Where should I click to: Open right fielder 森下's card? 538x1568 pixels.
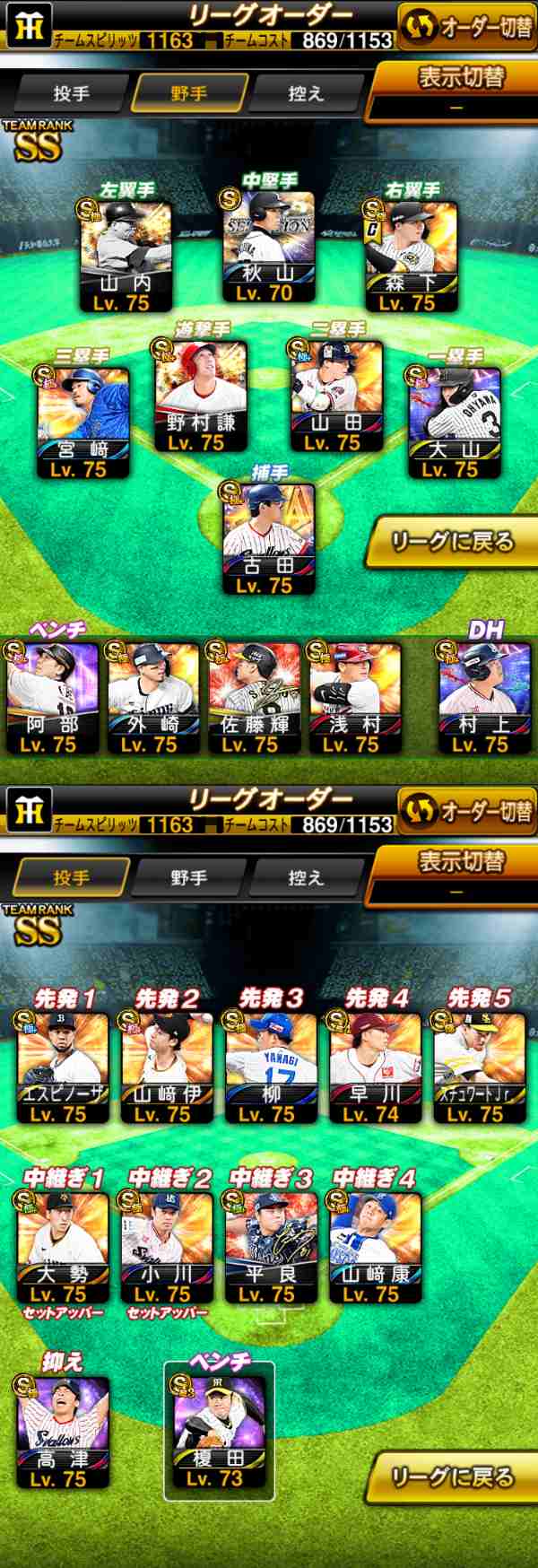point(411,256)
